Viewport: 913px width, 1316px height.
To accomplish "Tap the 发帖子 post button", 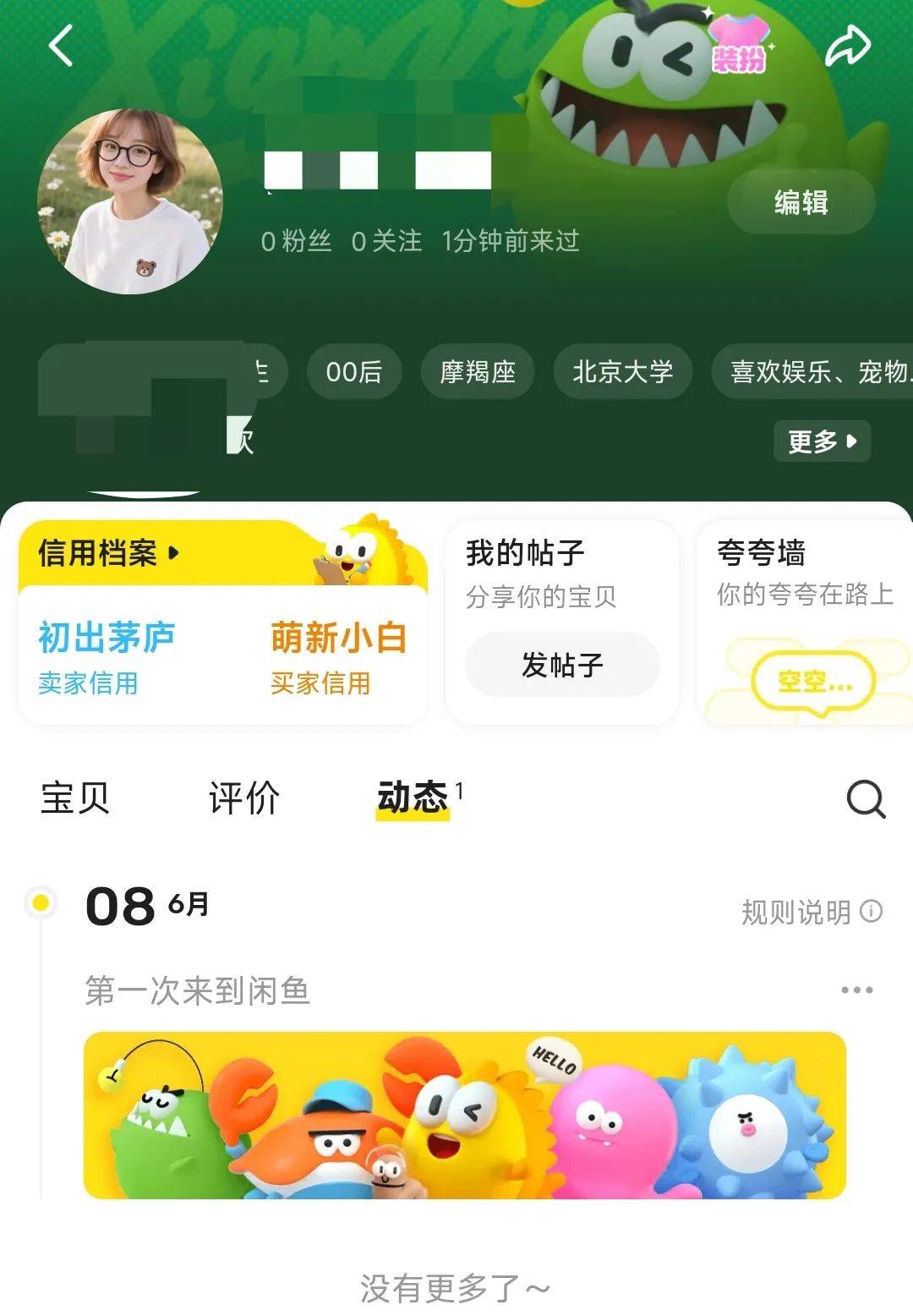I will click(562, 665).
